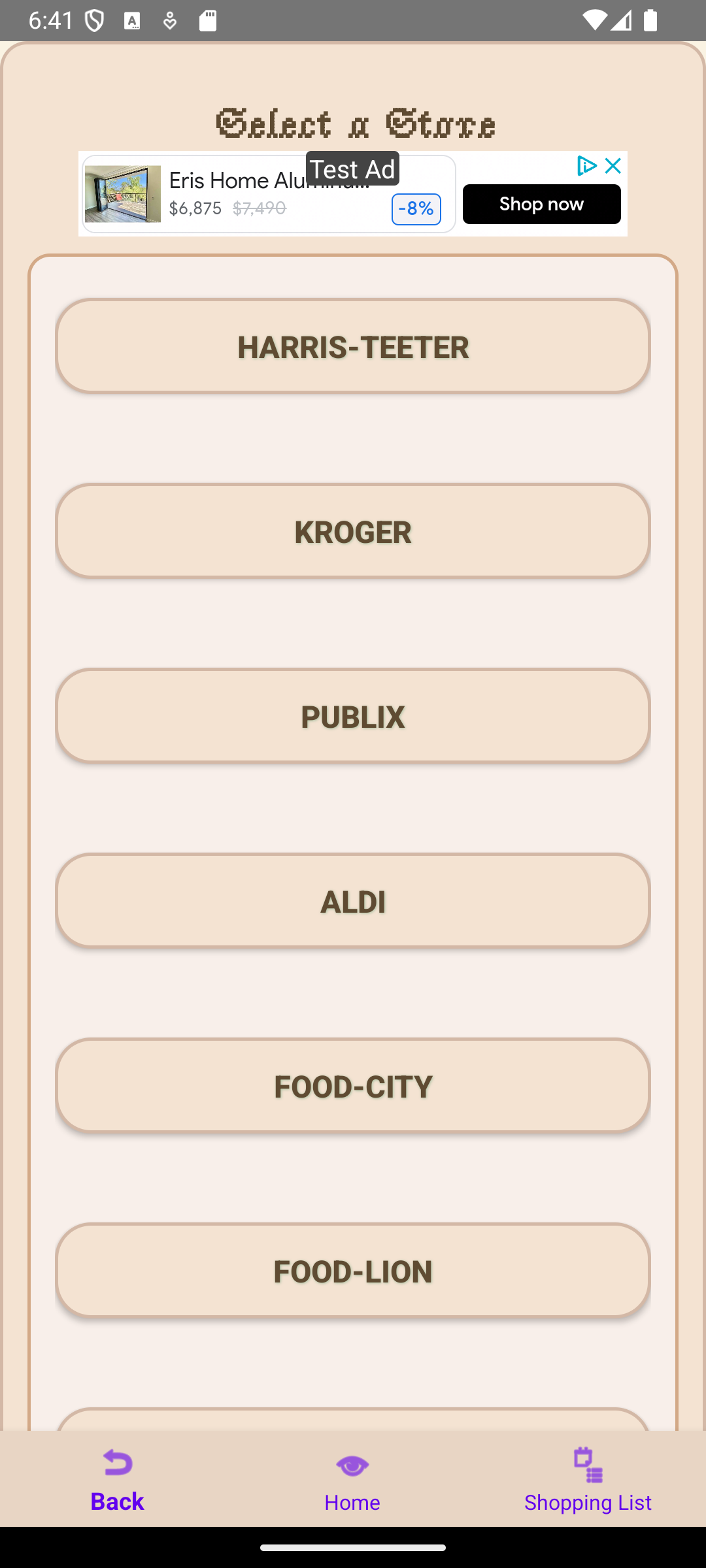Open the Food-Lion store
The width and height of the screenshot is (706, 1568).
[x=353, y=1271]
